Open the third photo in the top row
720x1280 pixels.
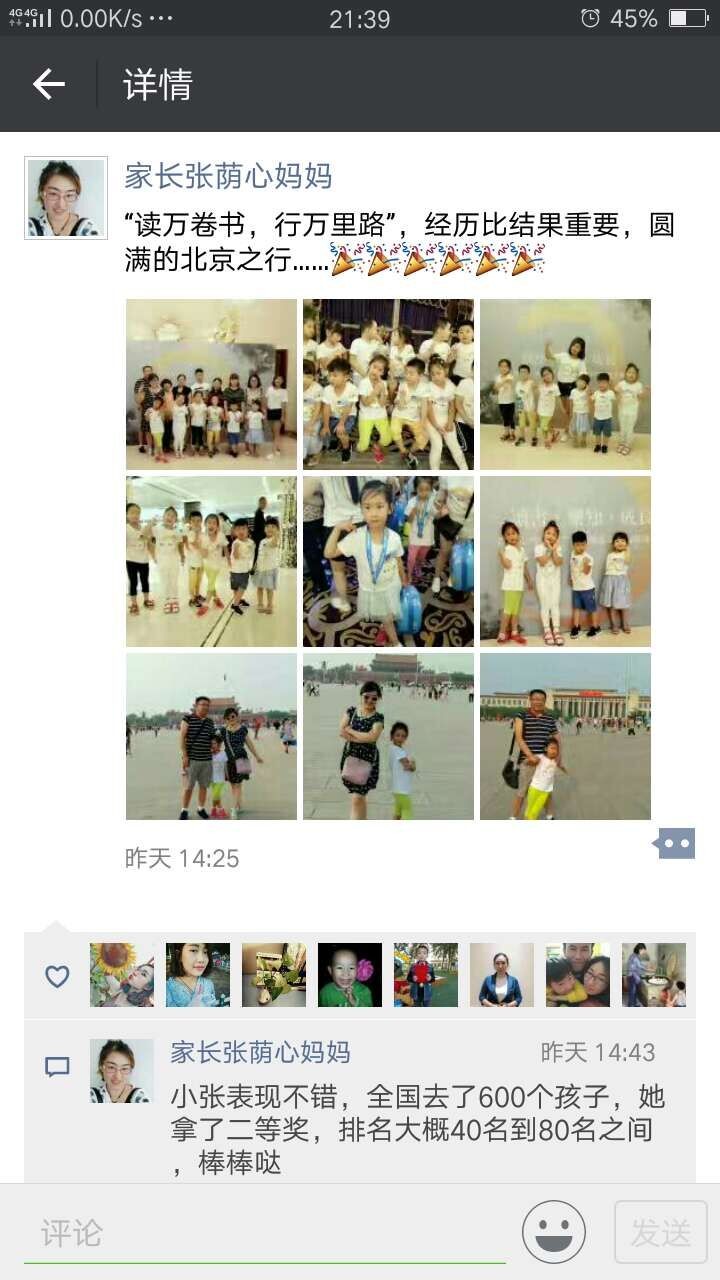(x=565, y=384)
